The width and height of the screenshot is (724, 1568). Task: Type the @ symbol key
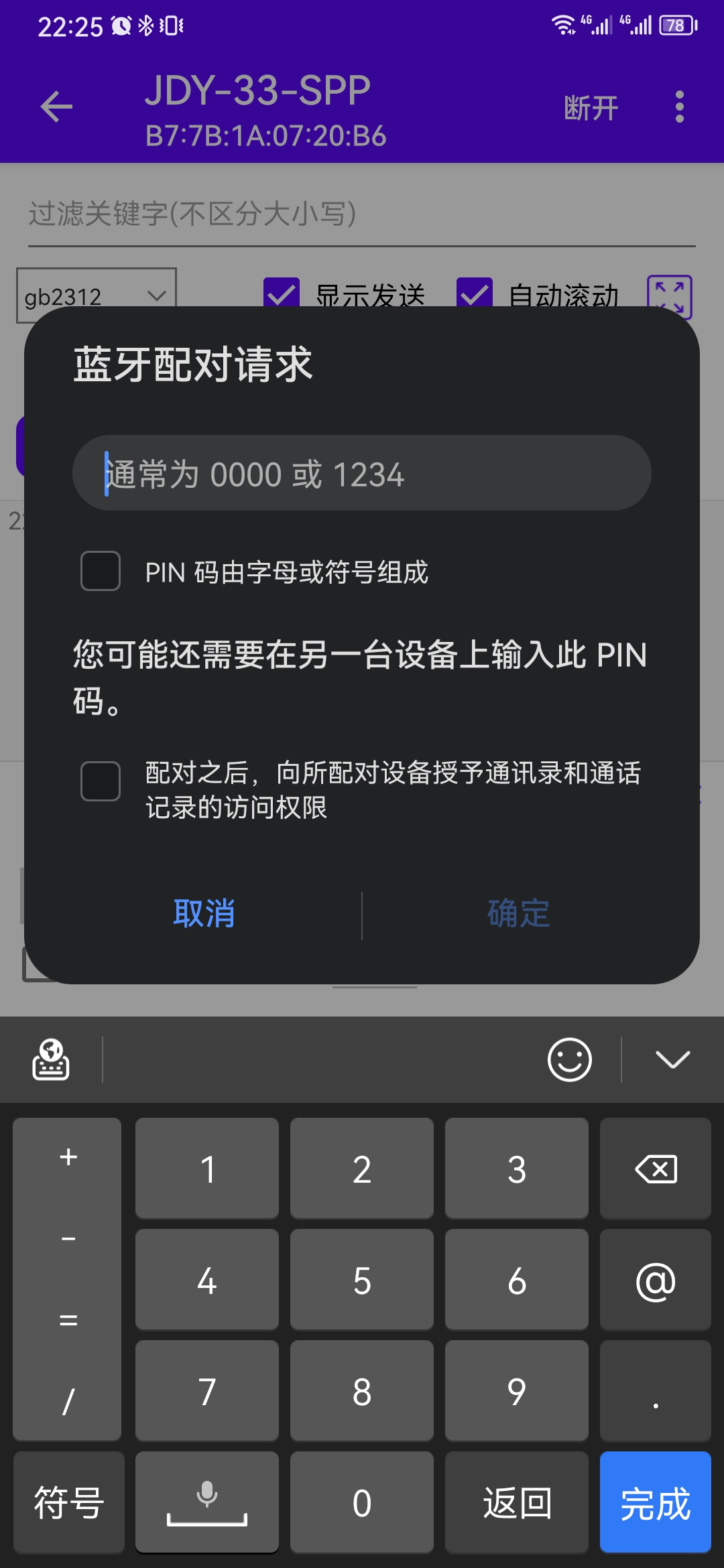click(656, 1280)
